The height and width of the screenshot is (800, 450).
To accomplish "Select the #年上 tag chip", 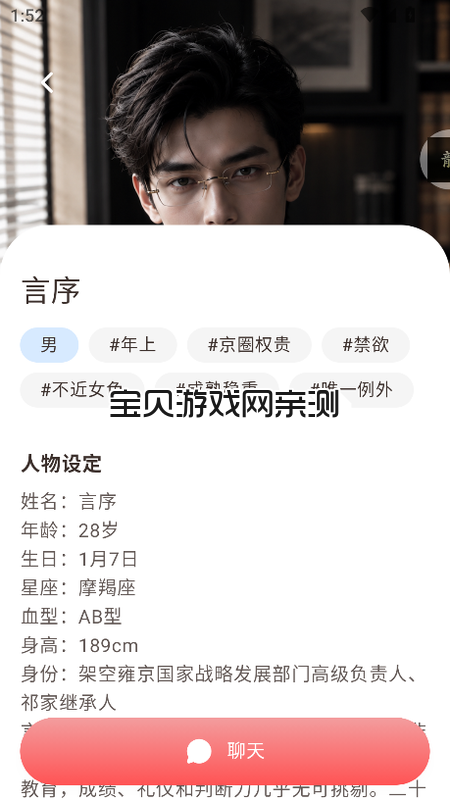I will [x=133, y=345].
